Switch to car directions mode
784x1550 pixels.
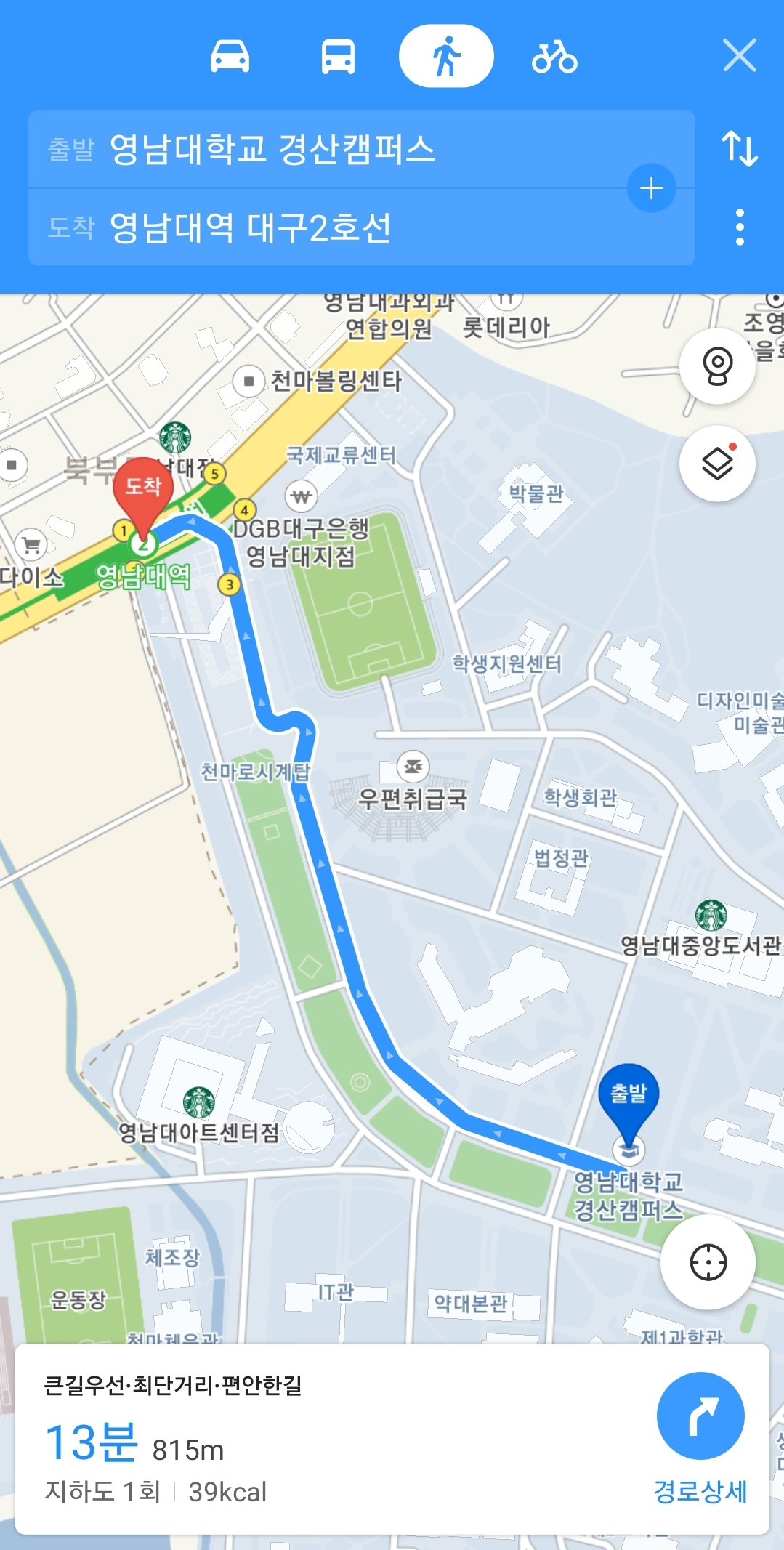coord(230,57)
